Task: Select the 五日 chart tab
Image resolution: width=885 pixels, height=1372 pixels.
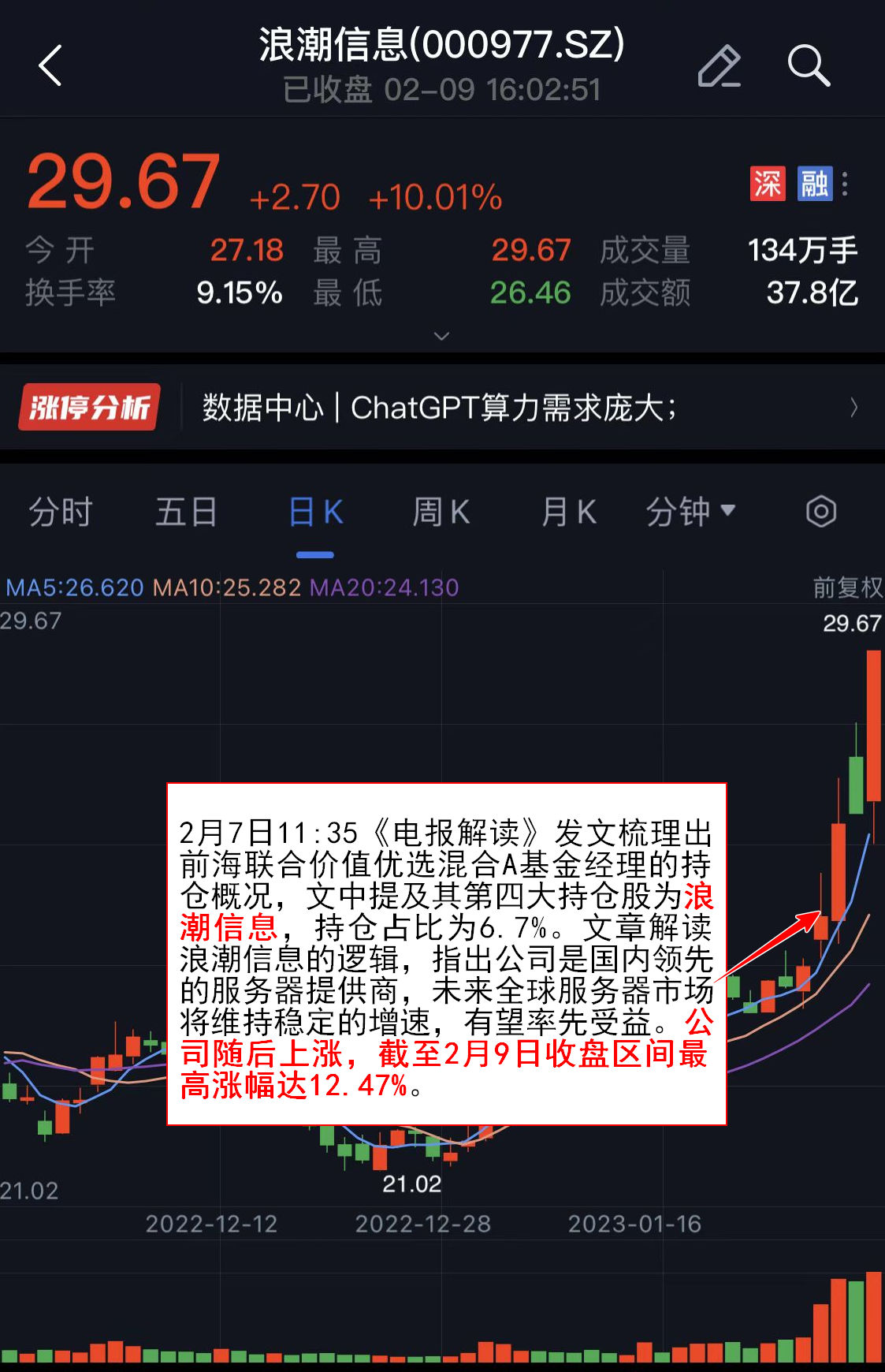Action: (186, 513)
